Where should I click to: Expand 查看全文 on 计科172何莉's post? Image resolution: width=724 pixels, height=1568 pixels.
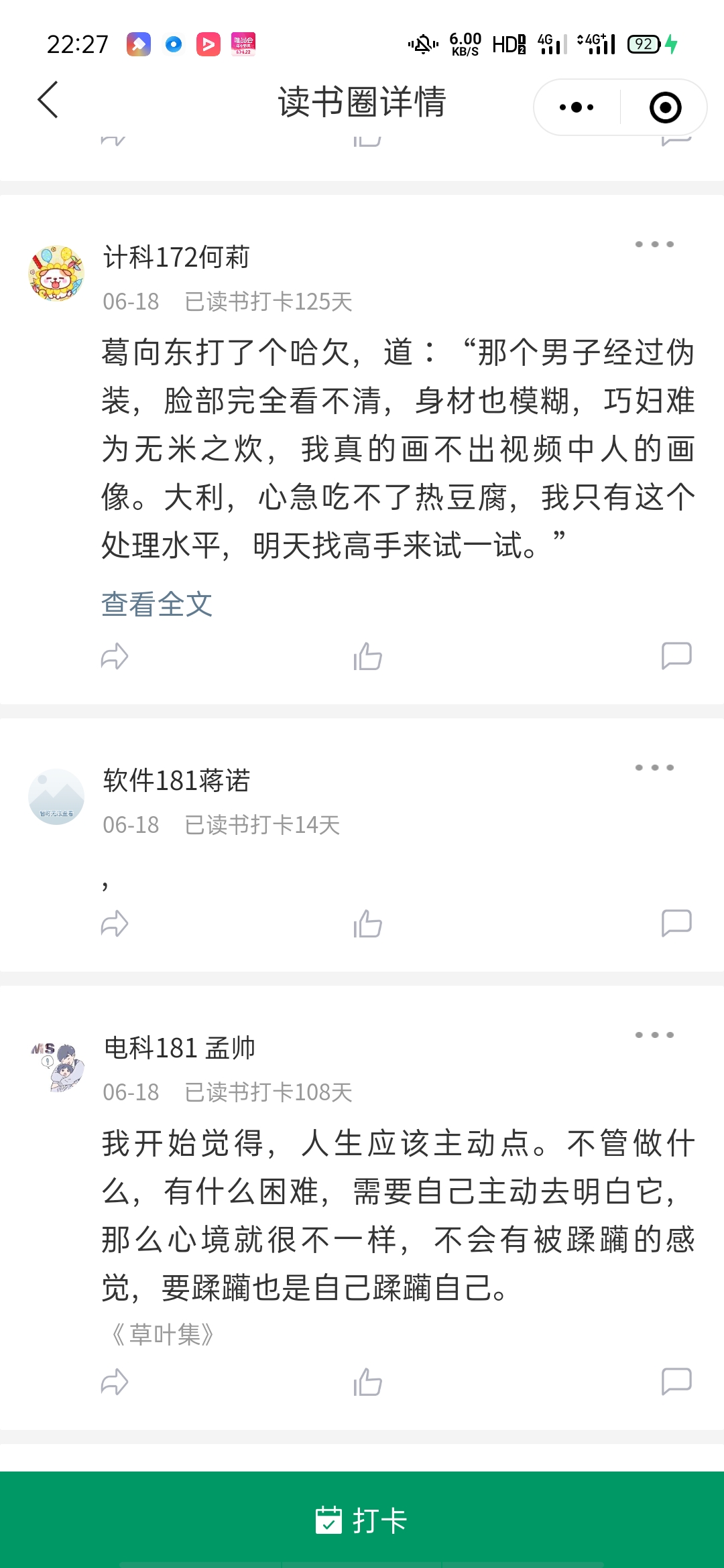(157, 604)
